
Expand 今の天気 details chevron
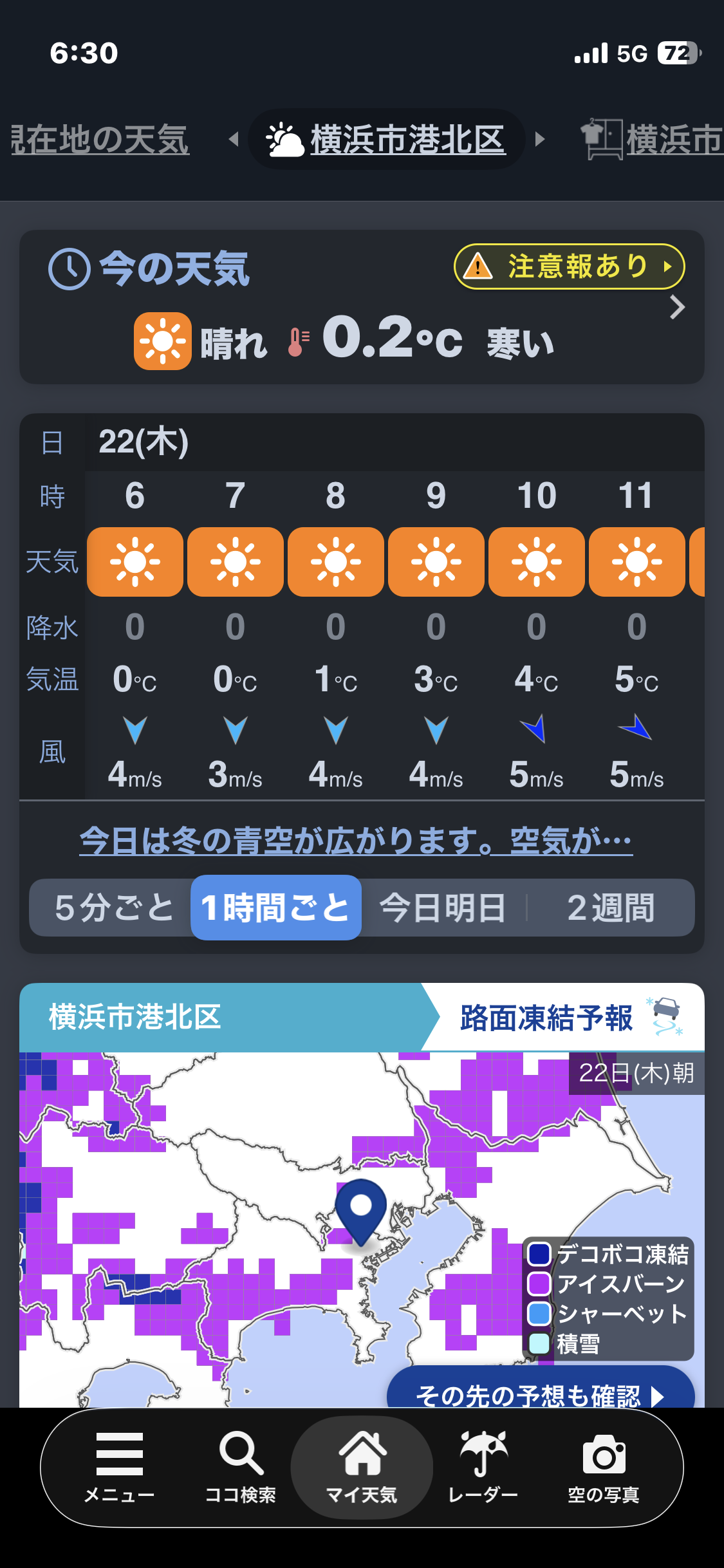(677, 308)
